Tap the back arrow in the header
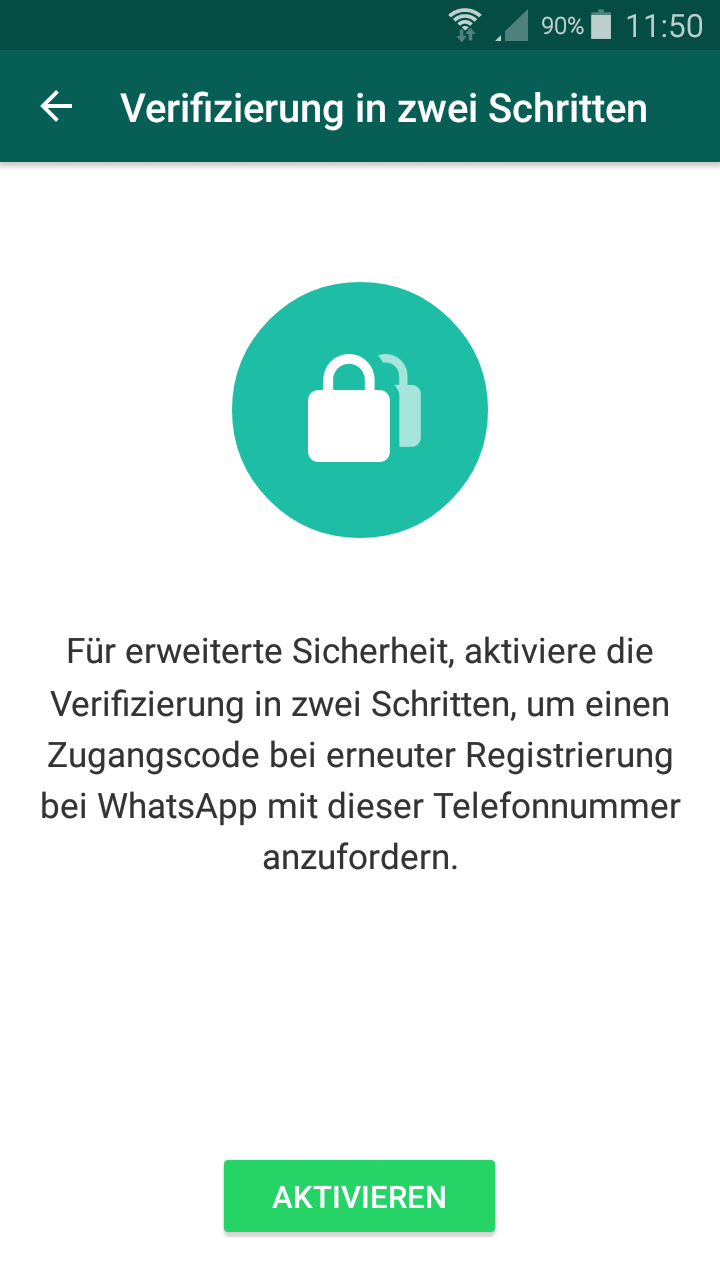 (55, 106)
